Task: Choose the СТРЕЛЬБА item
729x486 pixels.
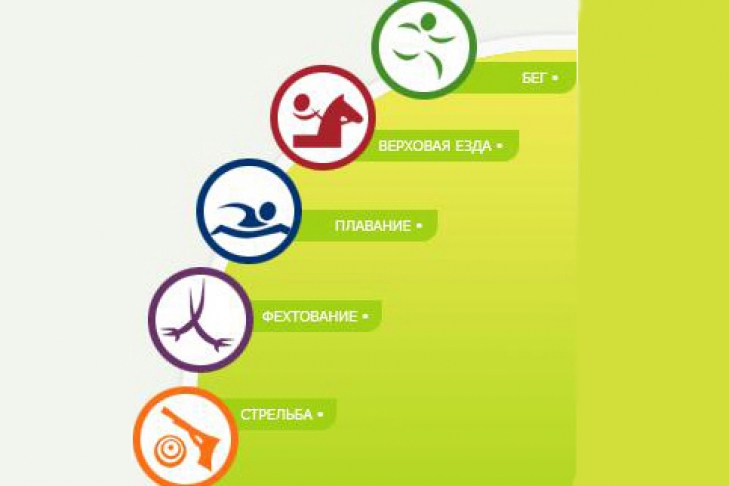Action: pyautogui.click(x=276, y=414)
